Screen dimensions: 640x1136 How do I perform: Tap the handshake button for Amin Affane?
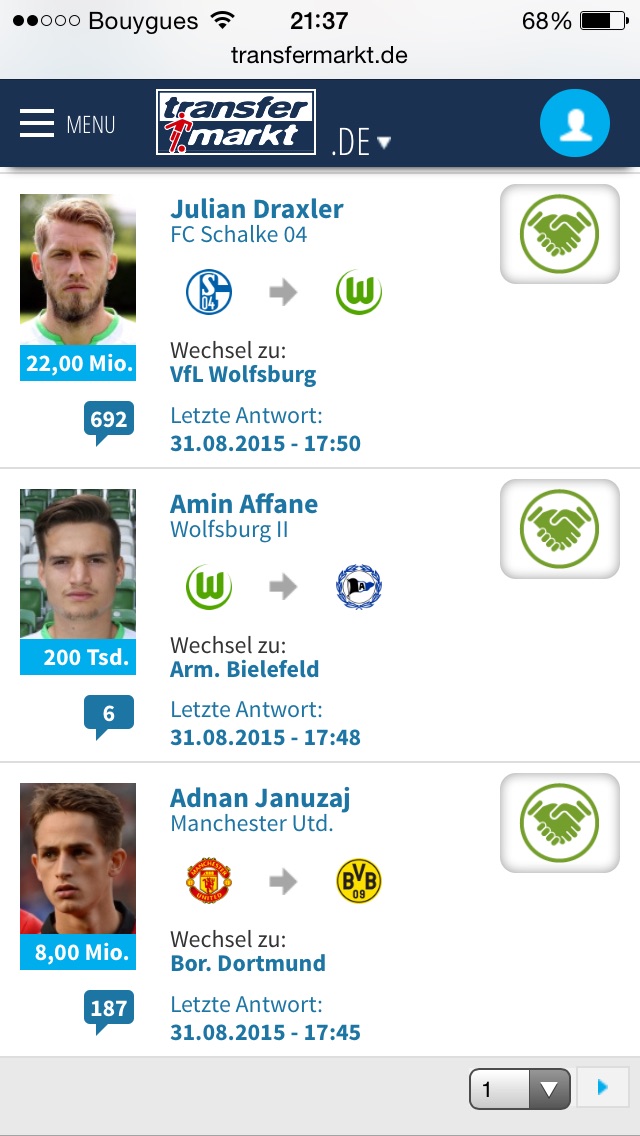pyautogui.click(x=559, y=528)
